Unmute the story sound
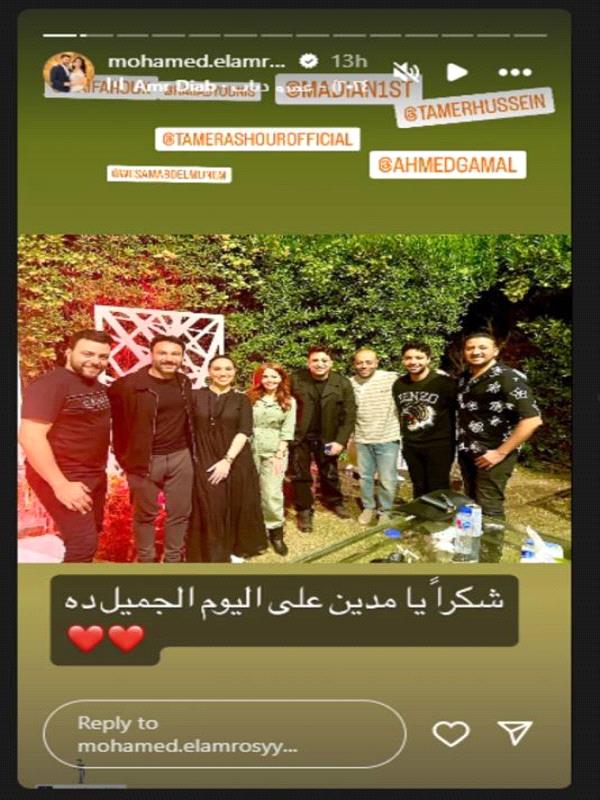Screen dimensions: 600x800 pyautogui.click(x=405, y=72)
